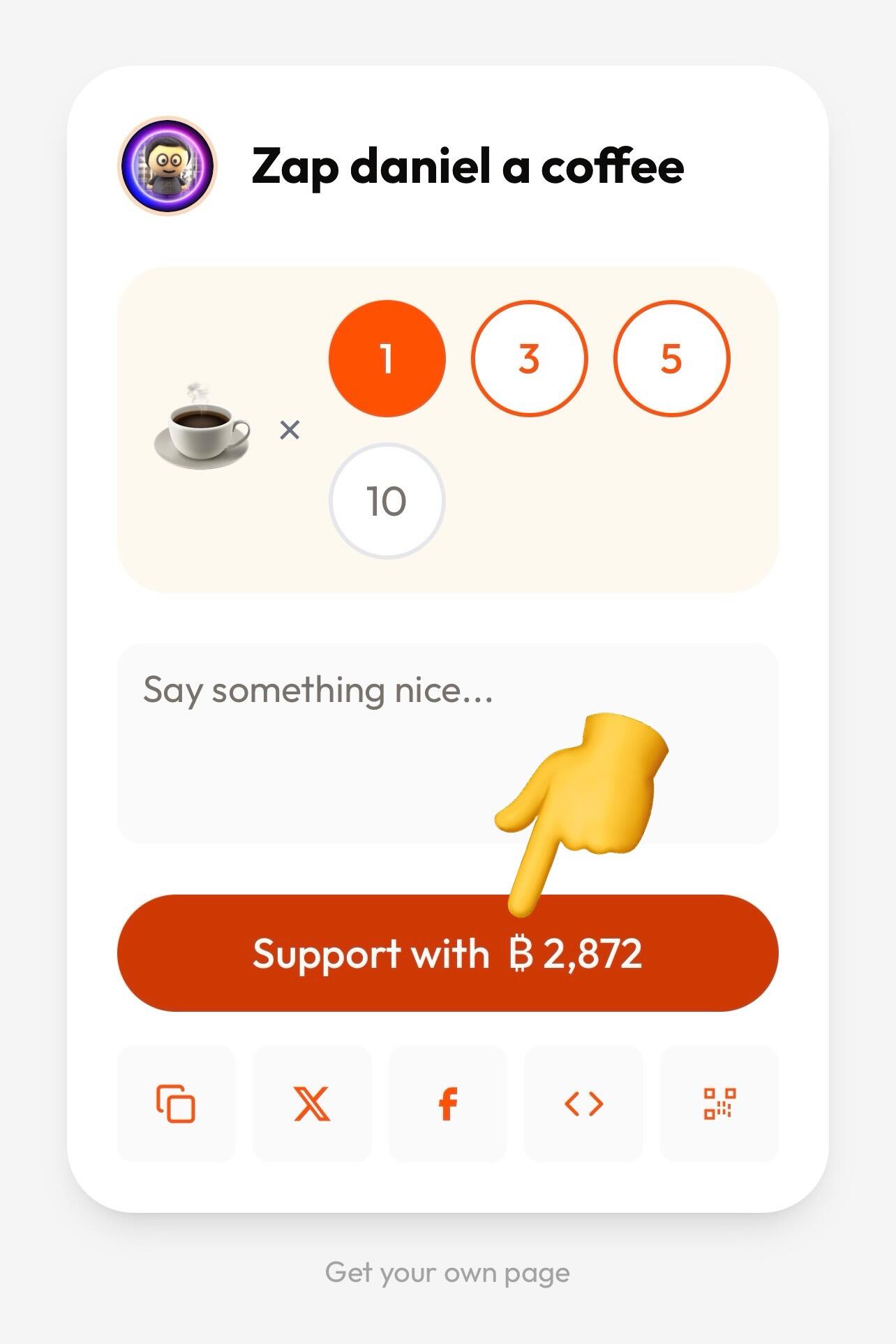
Task: Share this page on Facebook
Action: pos(447,1104)
